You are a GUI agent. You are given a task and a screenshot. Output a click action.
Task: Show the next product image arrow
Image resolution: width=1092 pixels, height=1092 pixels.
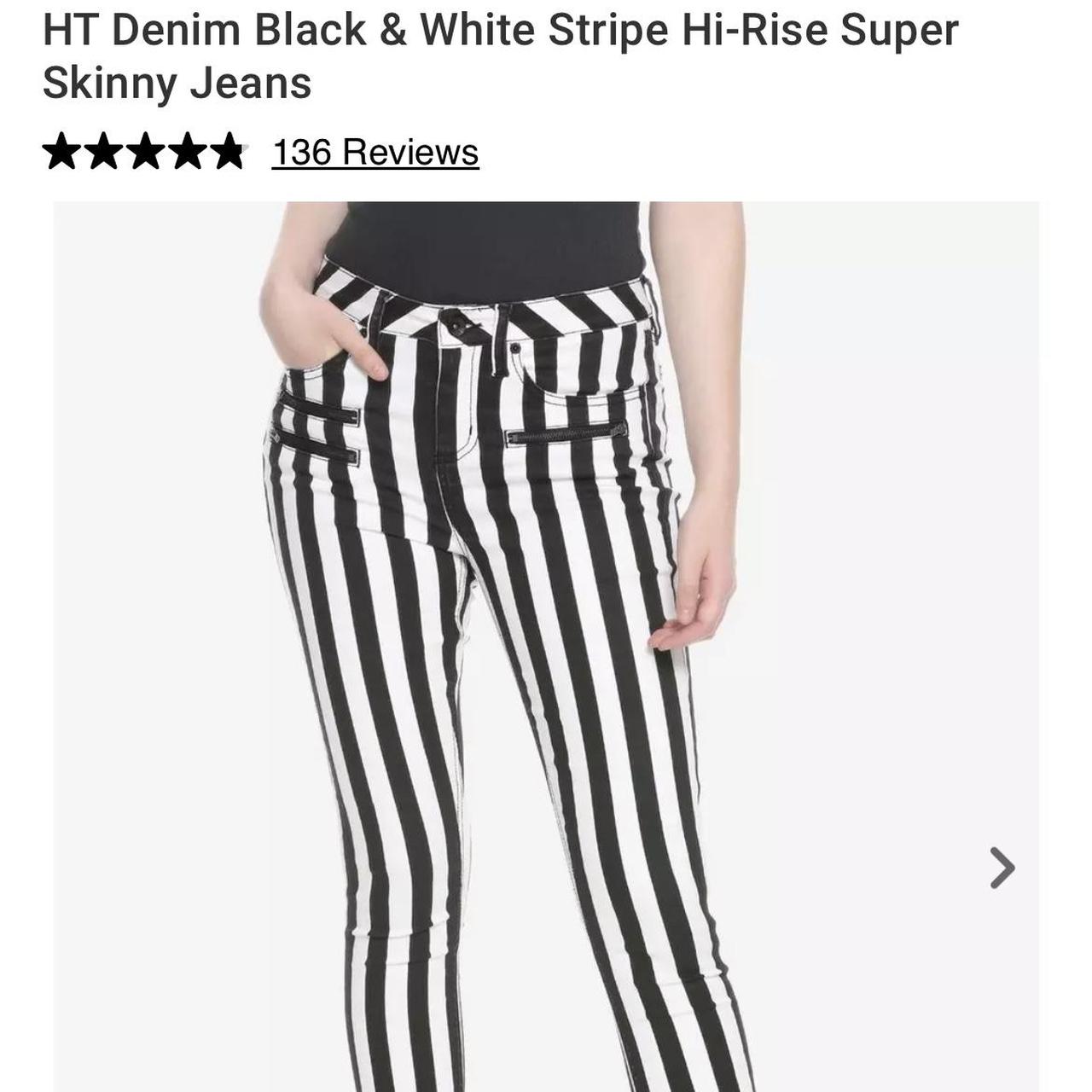[x=1002, y=868]
